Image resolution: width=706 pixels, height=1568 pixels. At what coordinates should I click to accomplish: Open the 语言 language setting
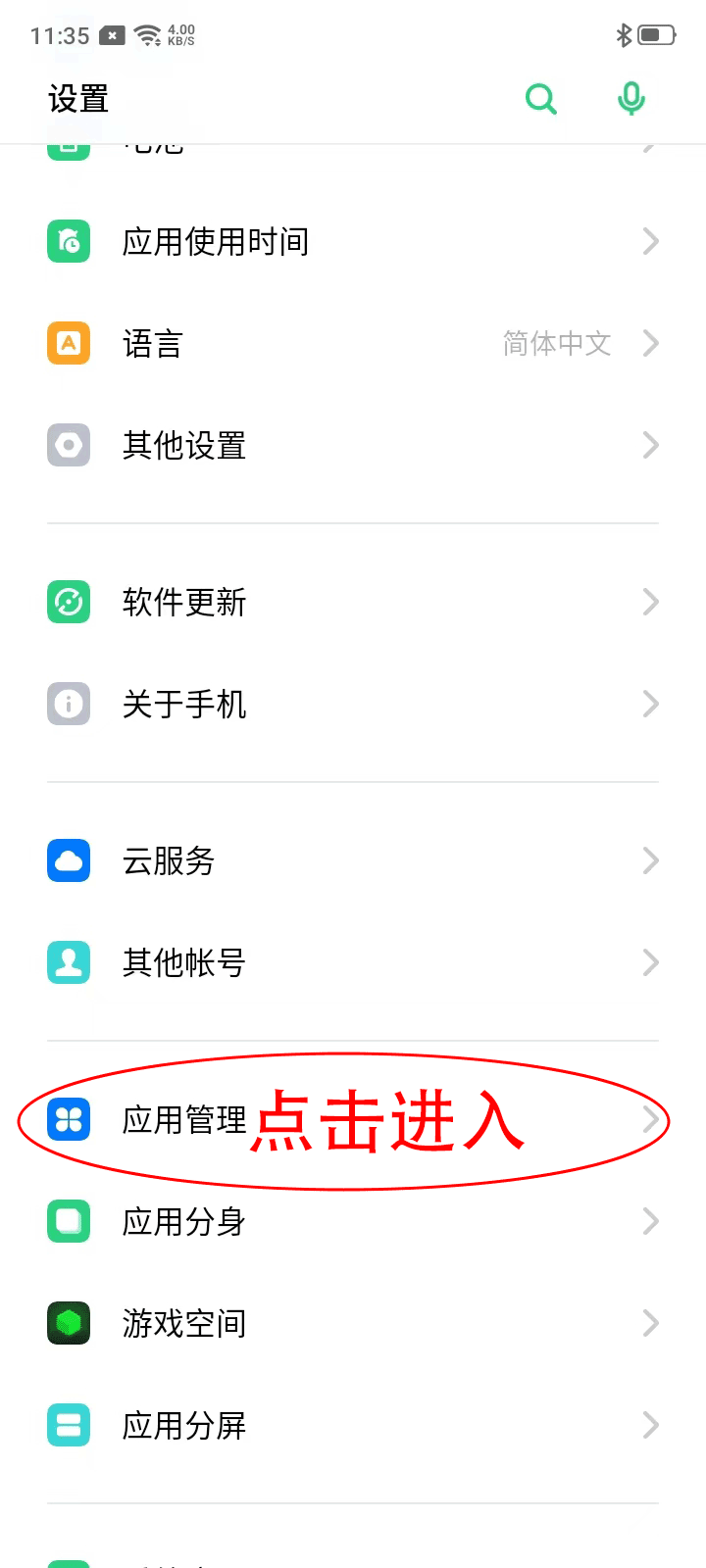point(352,343)
